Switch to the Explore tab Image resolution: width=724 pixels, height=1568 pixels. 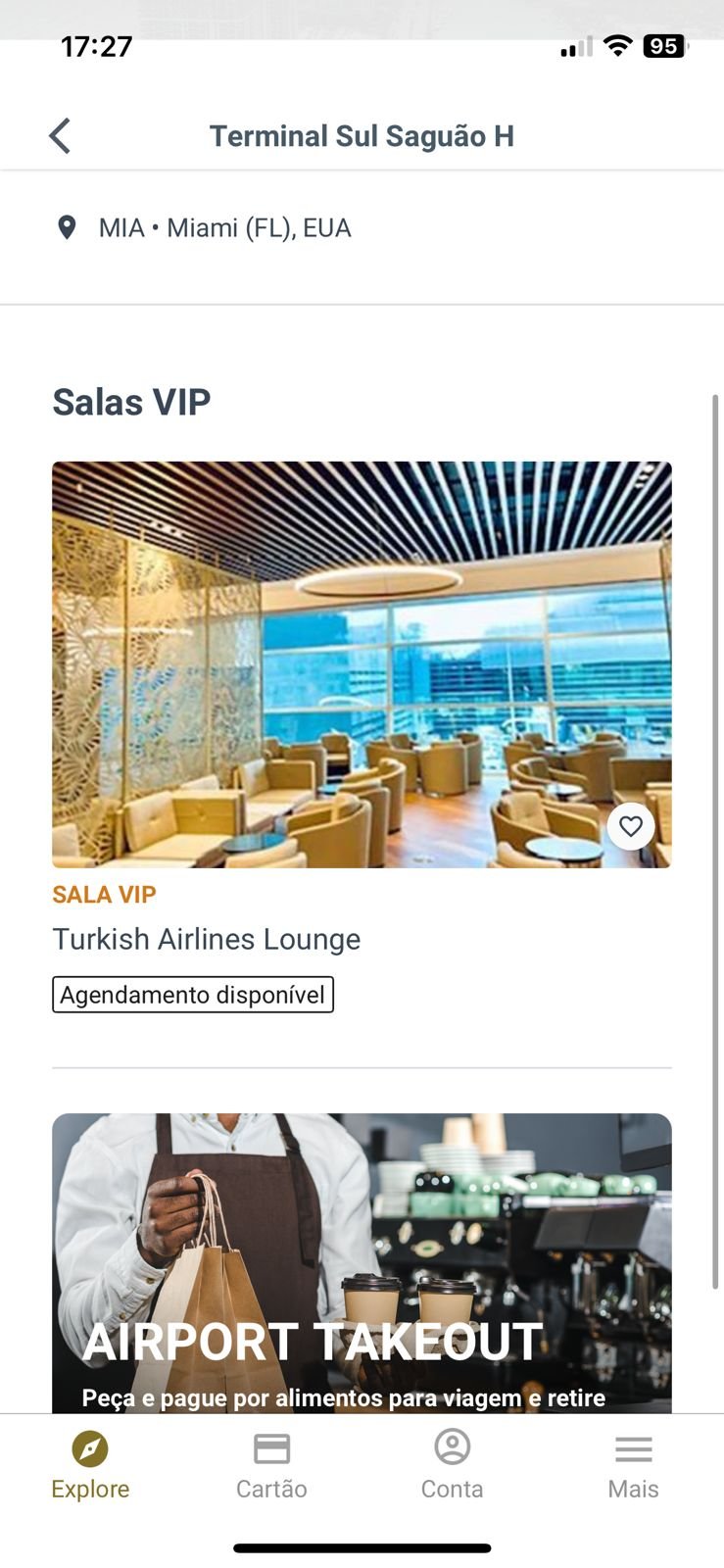point(90,1465)
